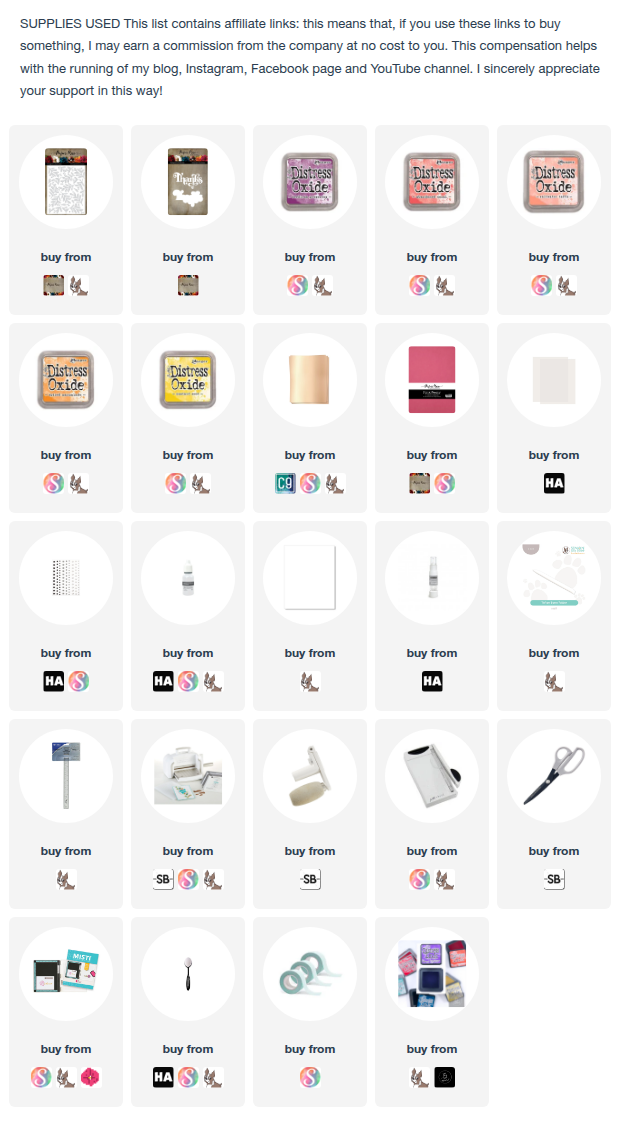Open the stencil product tile

(x=66, y=181)
